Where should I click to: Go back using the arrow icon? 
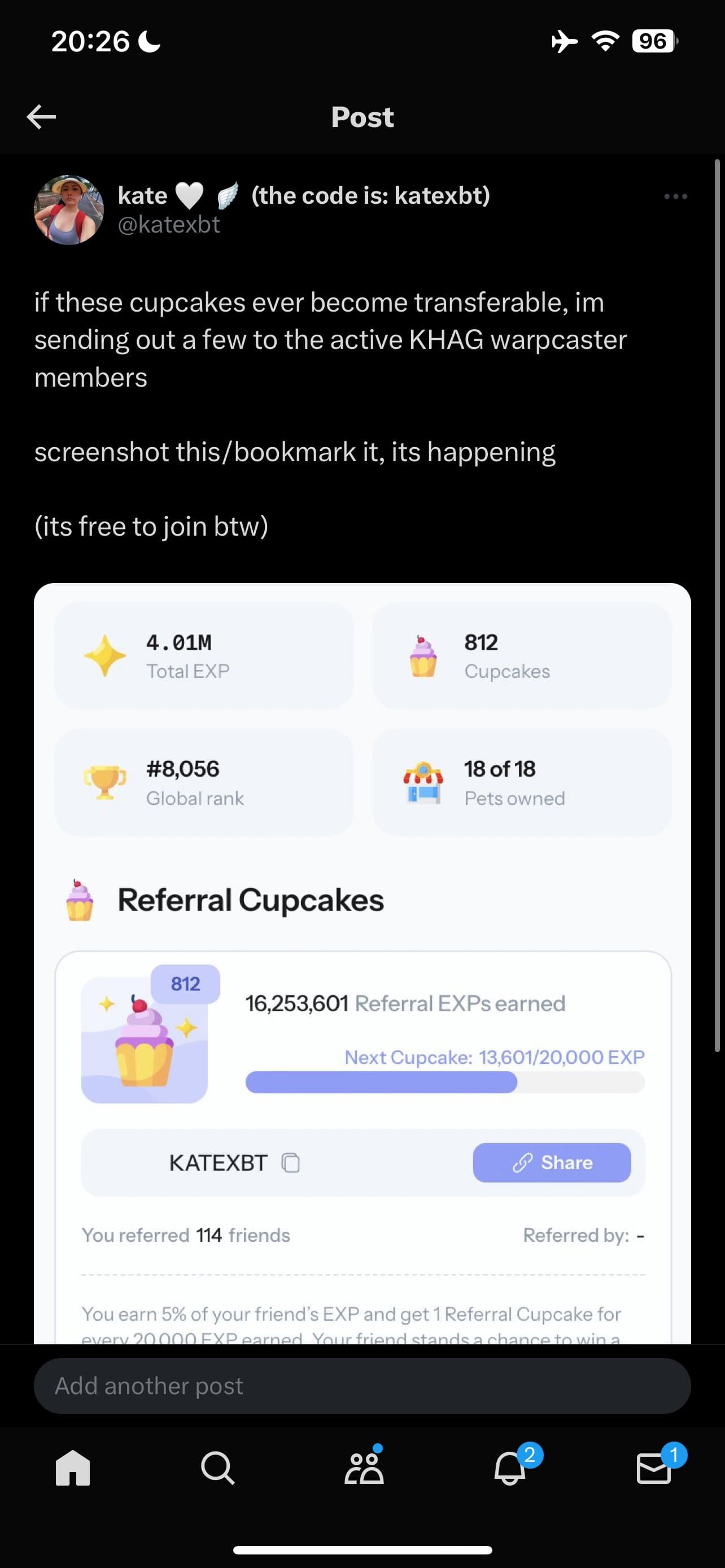[x=41, y=117]
